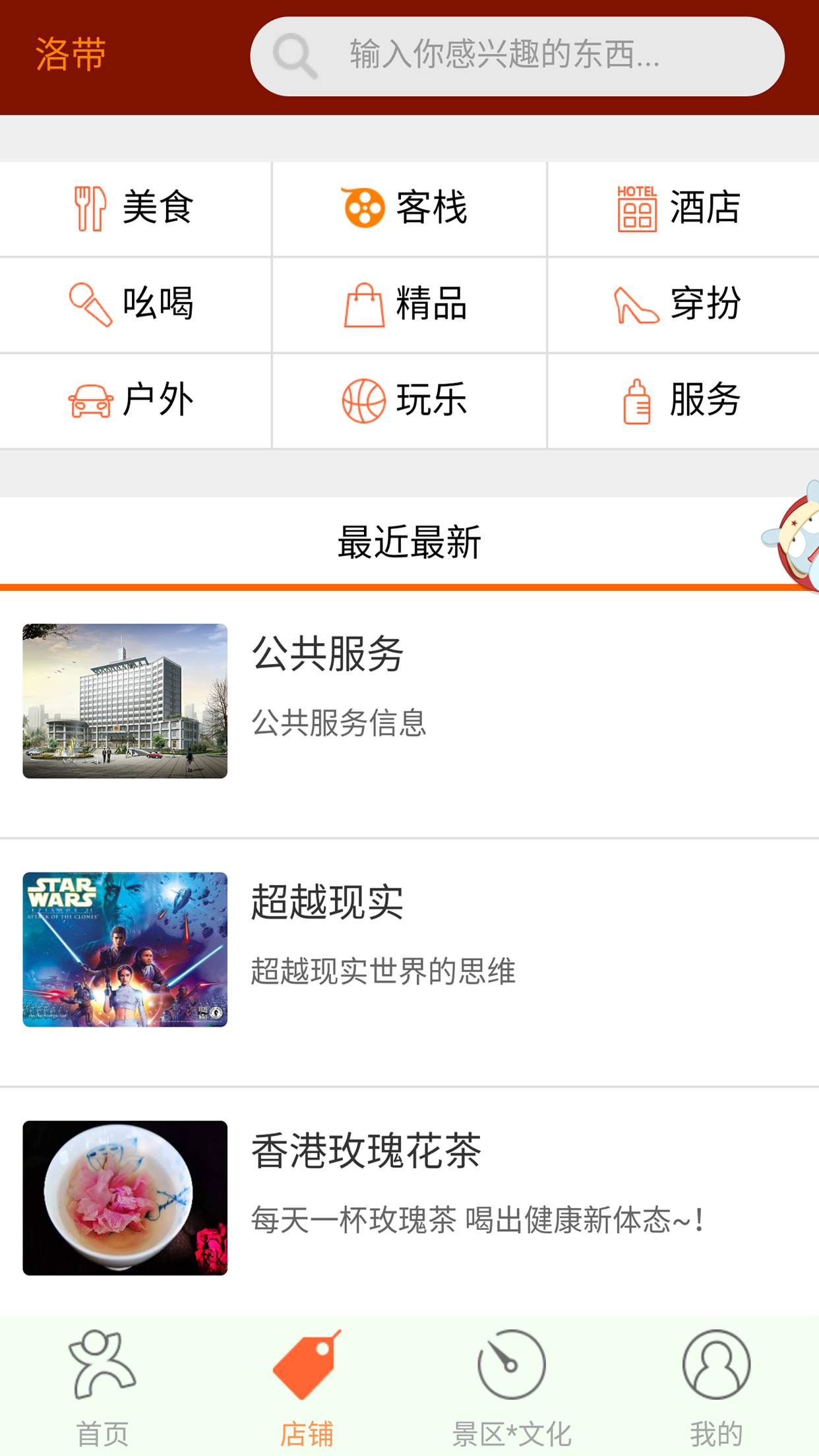Open the 吆喝 category
Viewport: 819px width, 1456px height.
135,305
